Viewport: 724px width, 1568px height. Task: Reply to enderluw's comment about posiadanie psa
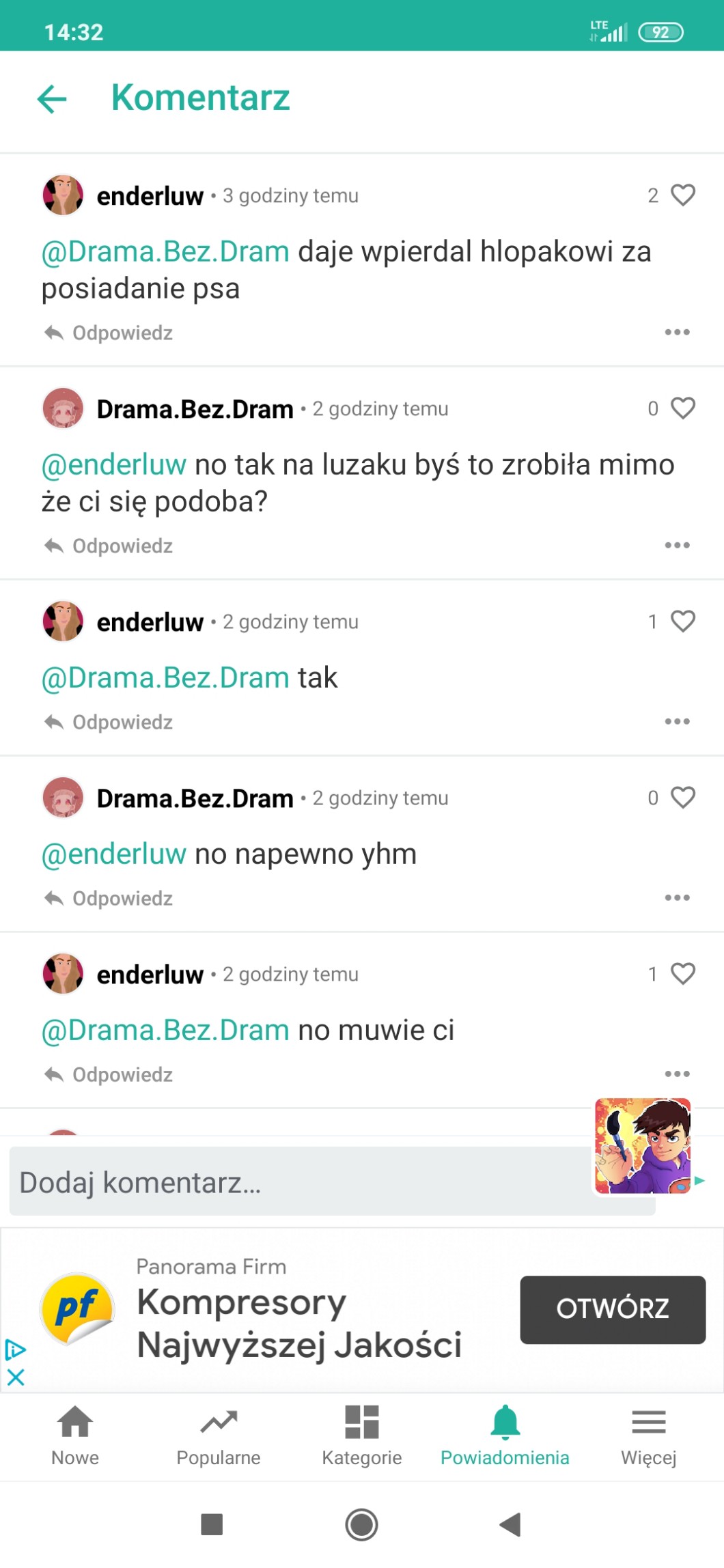point(108,333)
